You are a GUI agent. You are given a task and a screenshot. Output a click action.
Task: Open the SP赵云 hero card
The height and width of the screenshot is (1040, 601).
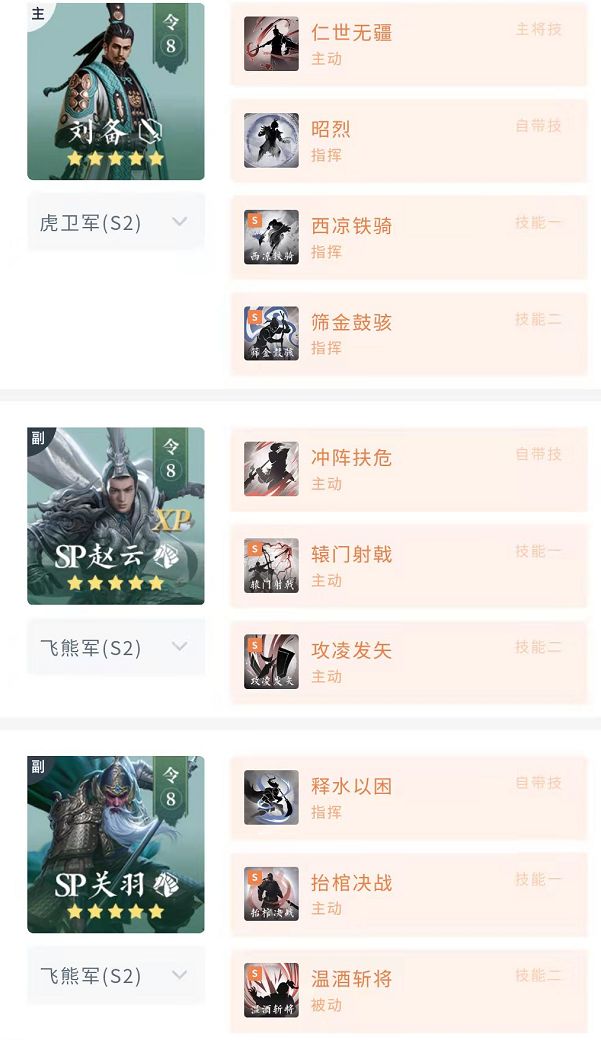(x=116, y=516)
